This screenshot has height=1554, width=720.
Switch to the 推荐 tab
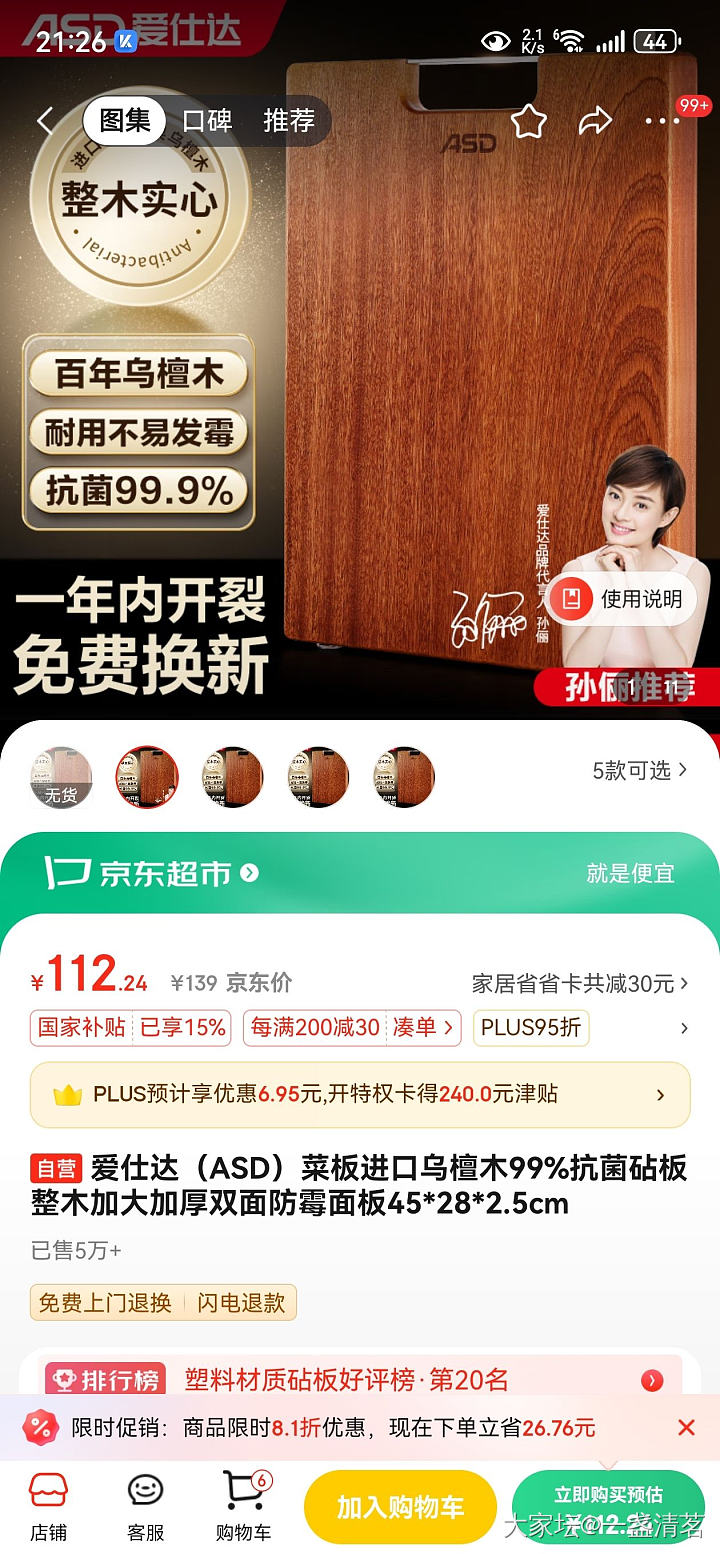click(289, 121)
